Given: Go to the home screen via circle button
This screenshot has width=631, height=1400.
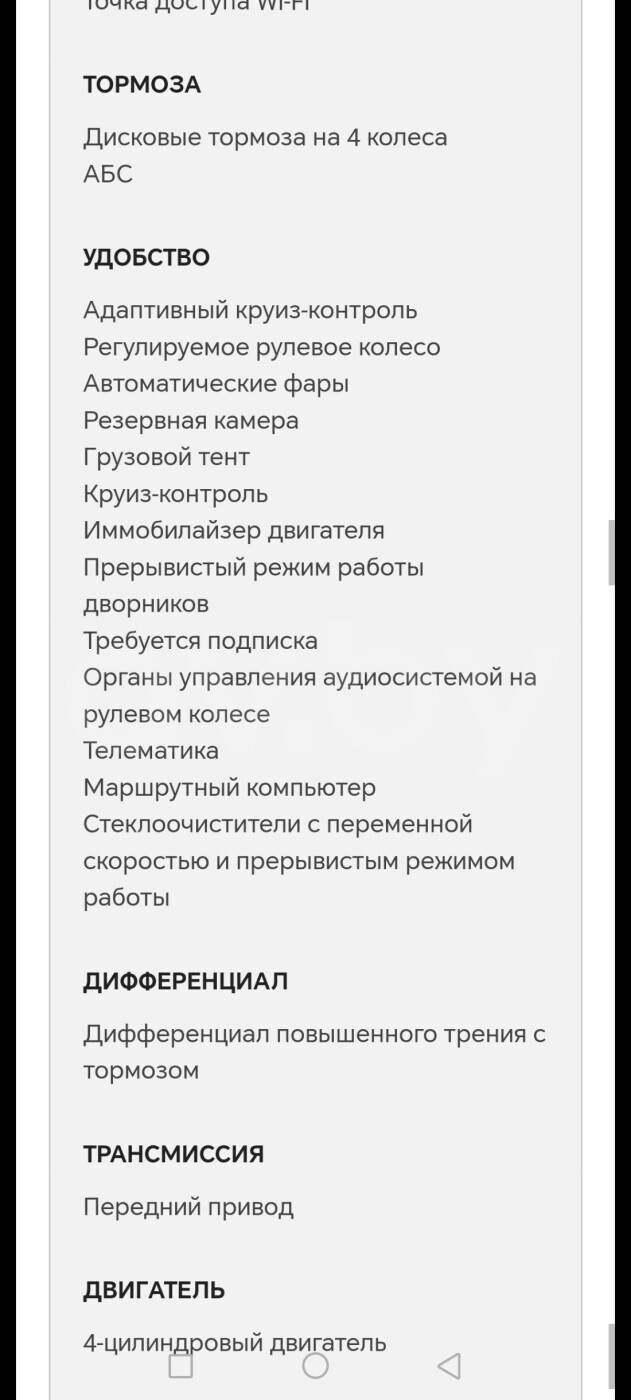Looking at the screenshot, I should 315,1366.
